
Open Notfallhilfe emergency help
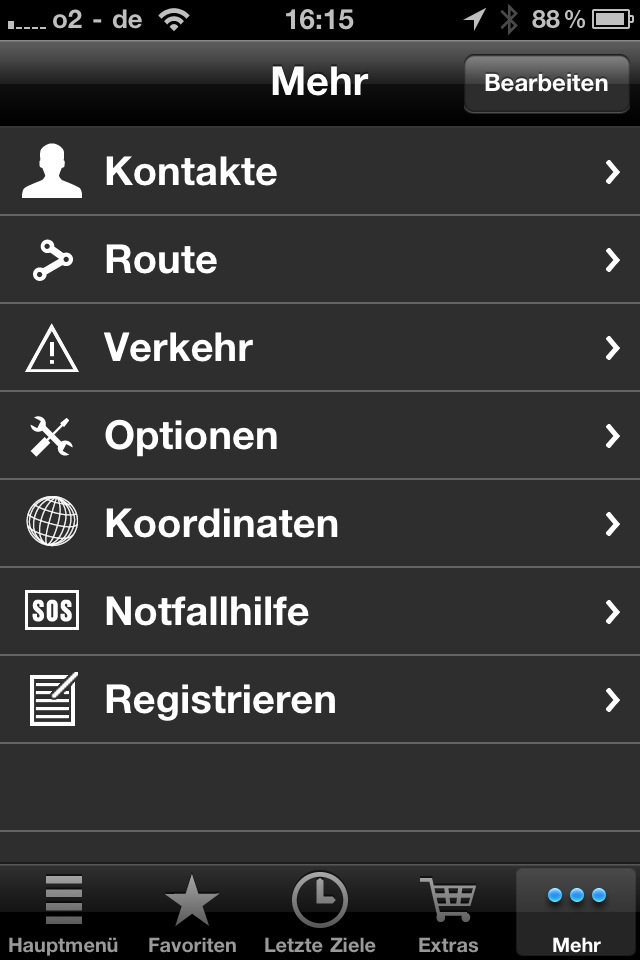point(320,612)
